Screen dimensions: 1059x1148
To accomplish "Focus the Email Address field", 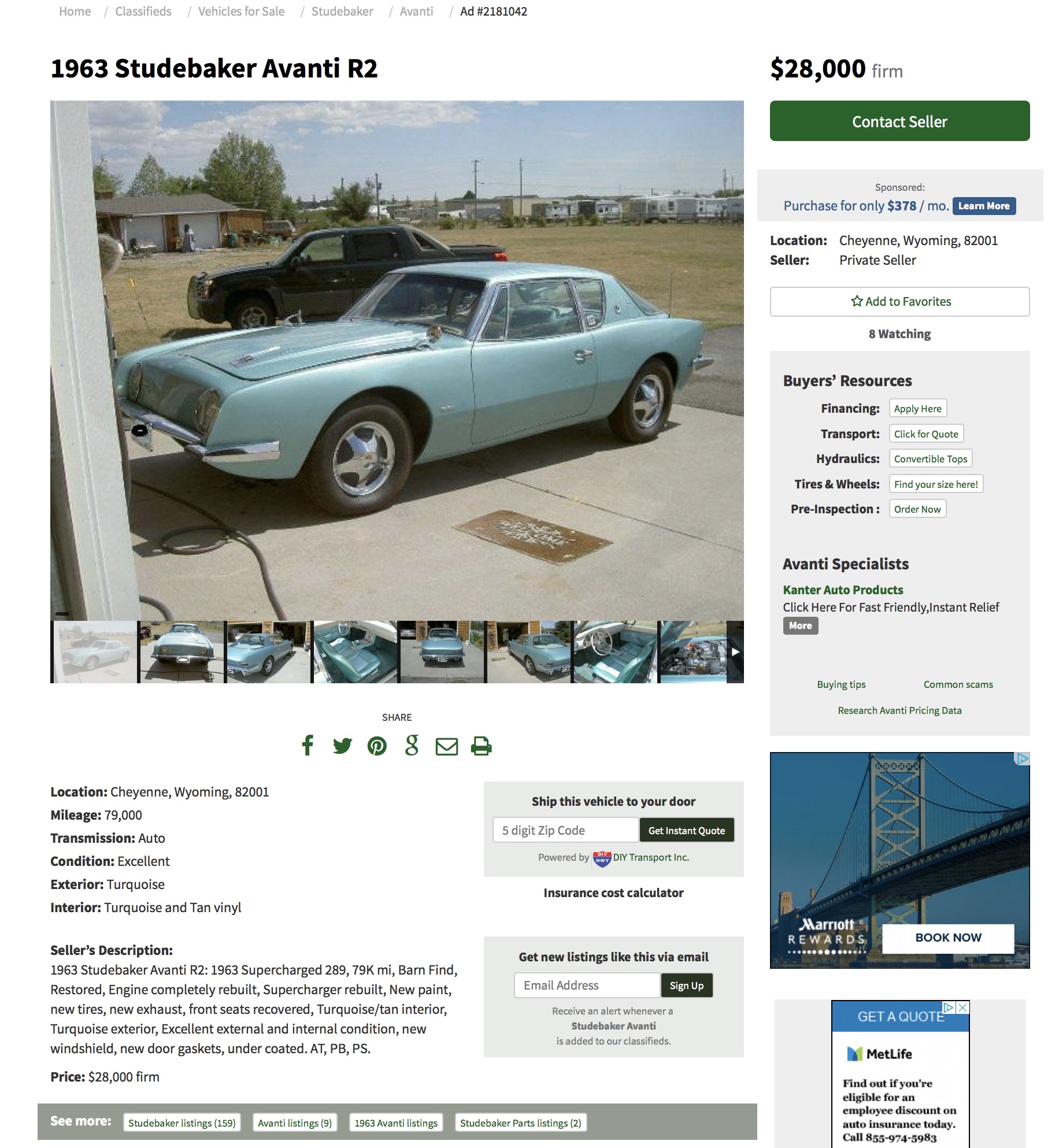I will click(586, 985).
